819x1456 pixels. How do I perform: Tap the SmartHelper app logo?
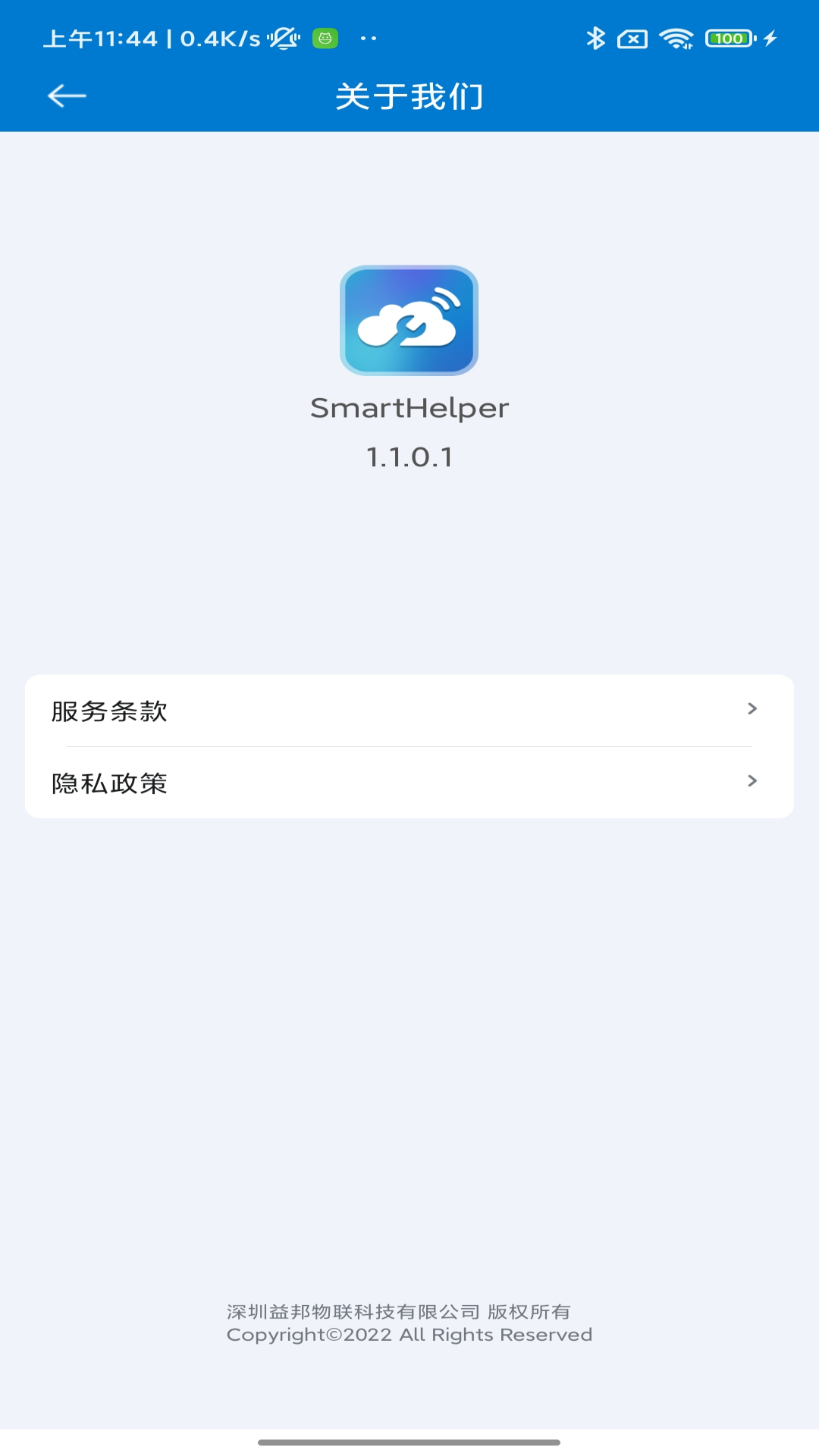[409, 322]
